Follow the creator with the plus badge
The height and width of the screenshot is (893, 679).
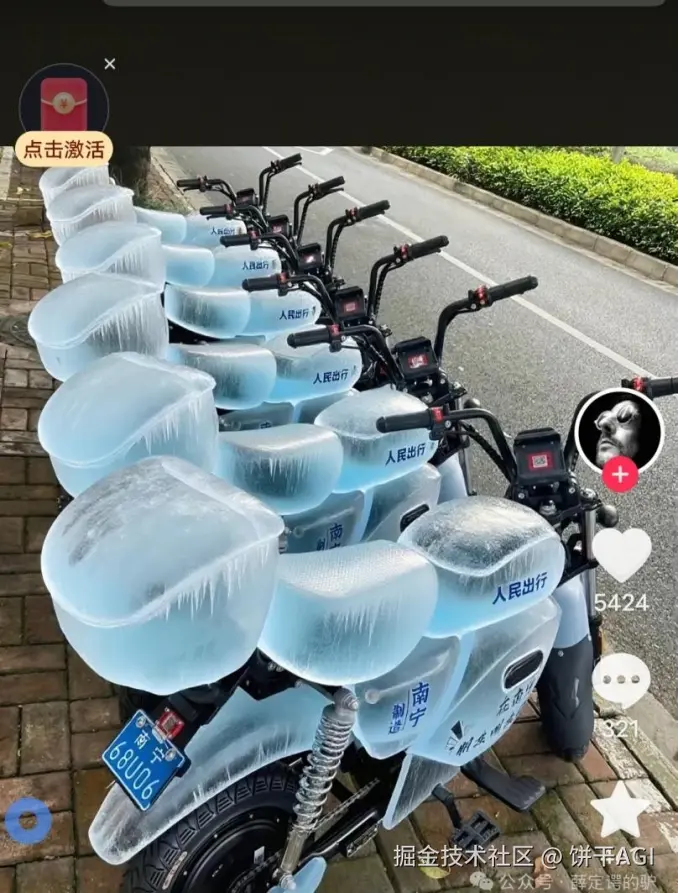620,474
